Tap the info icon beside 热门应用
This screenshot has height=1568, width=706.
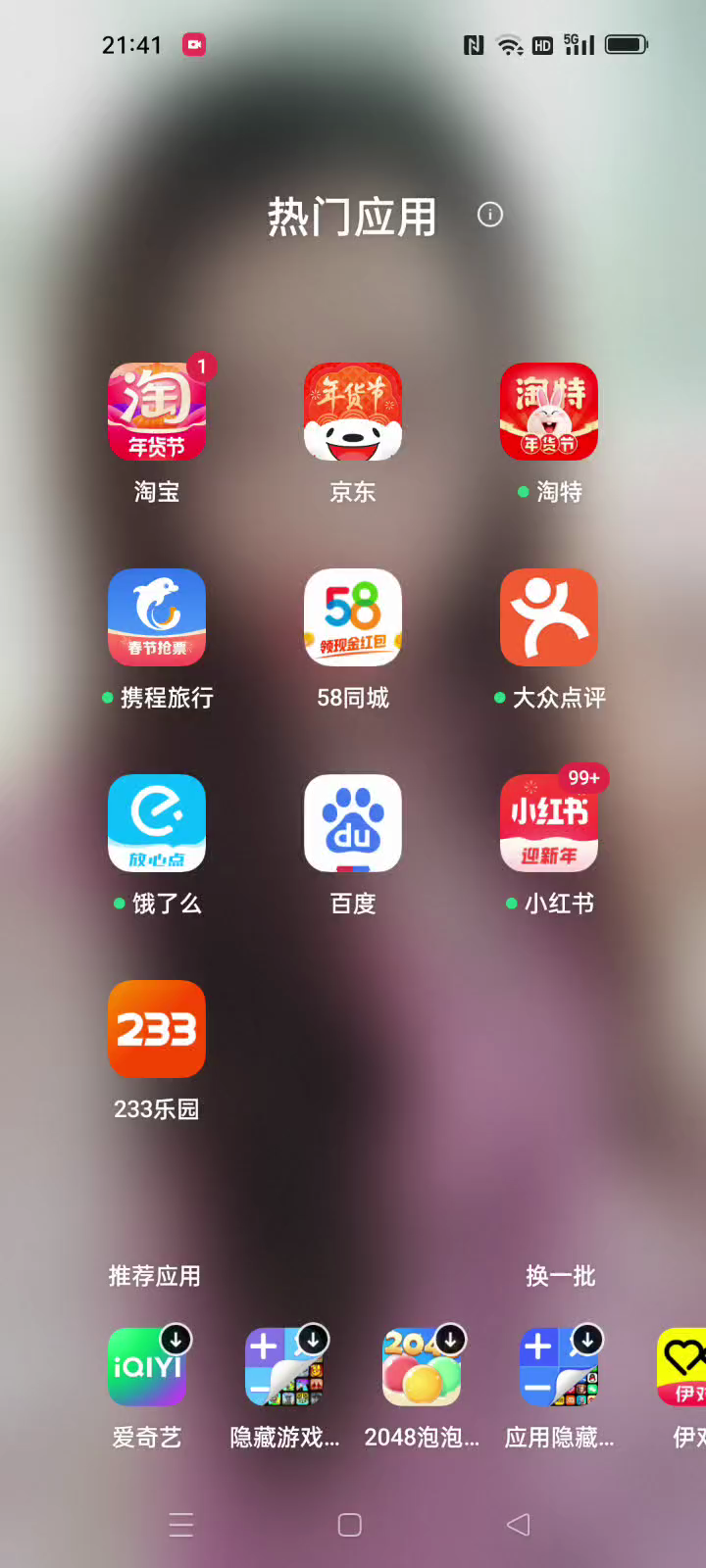pyautogui.click(x=490, y=215)
